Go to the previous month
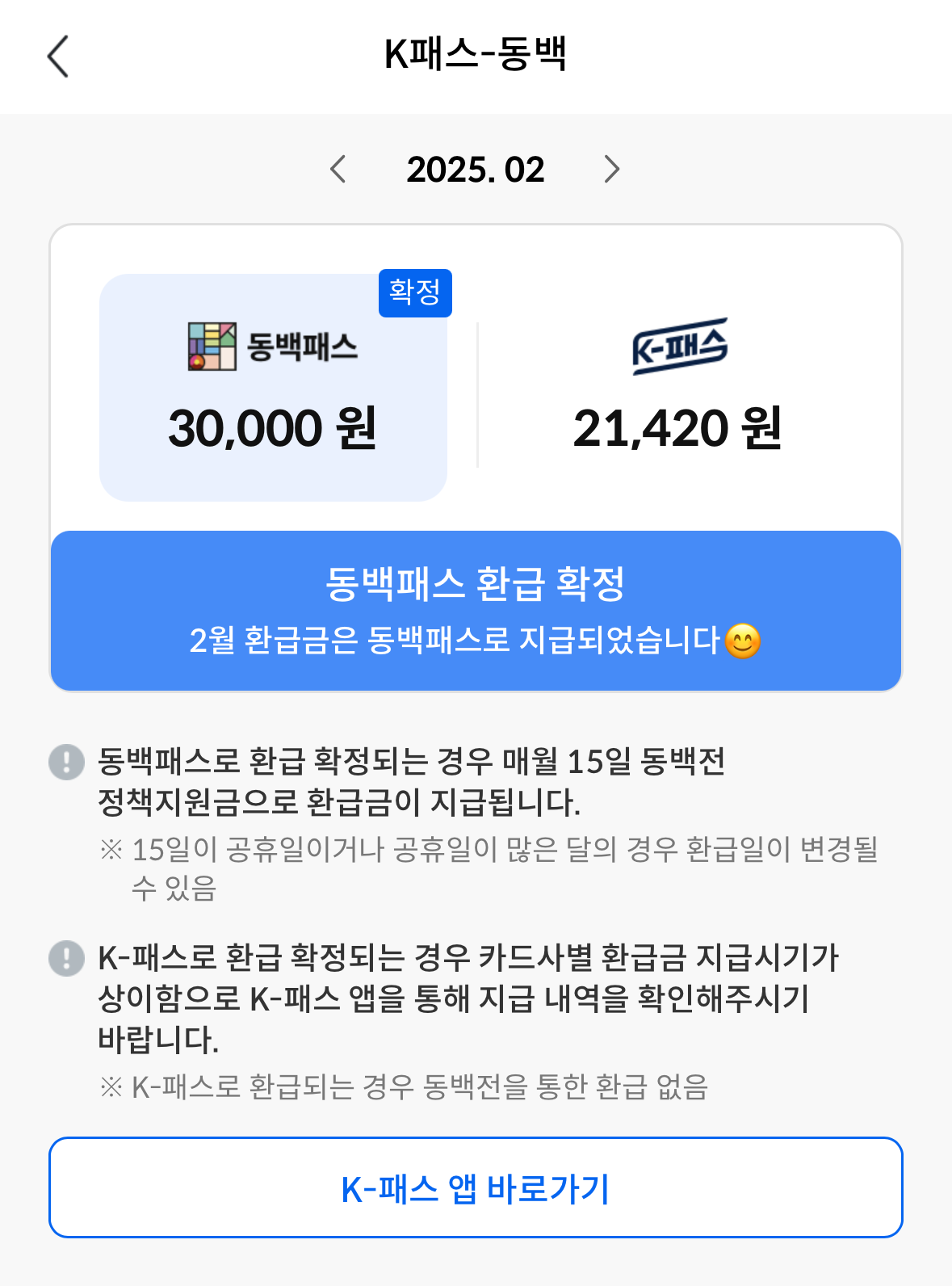Image resolution: width=952 pixels, height=1286 pixels. (x=338, y=169)
